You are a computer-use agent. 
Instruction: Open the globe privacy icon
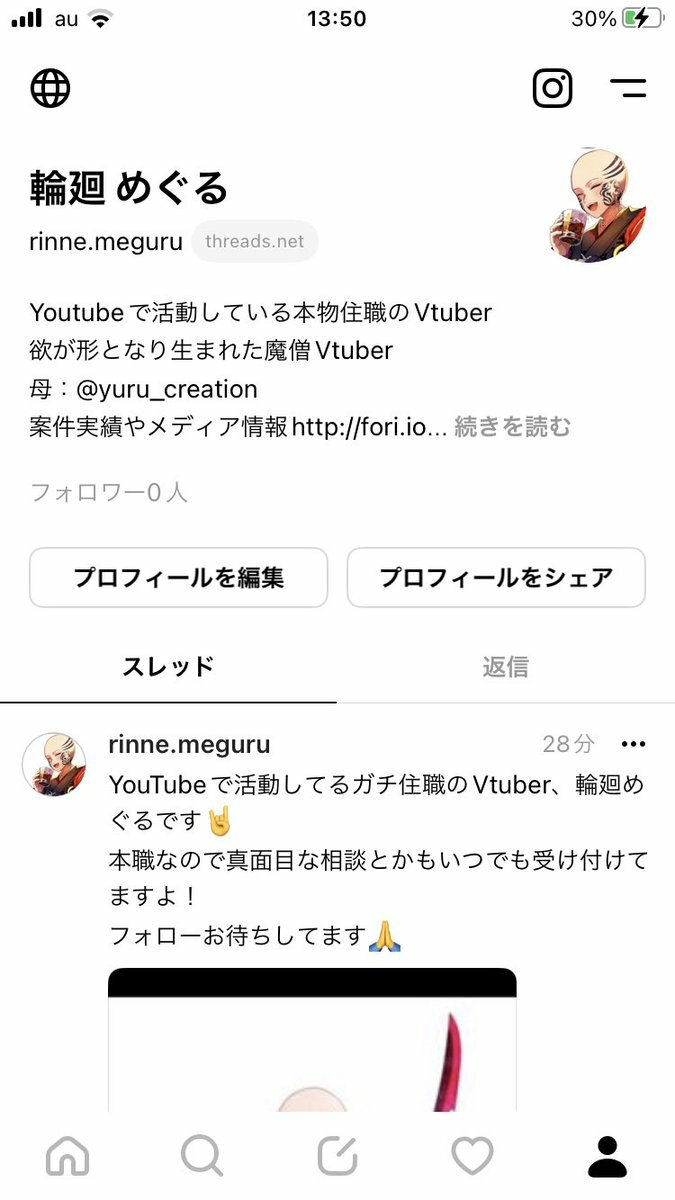click(51, 88)
